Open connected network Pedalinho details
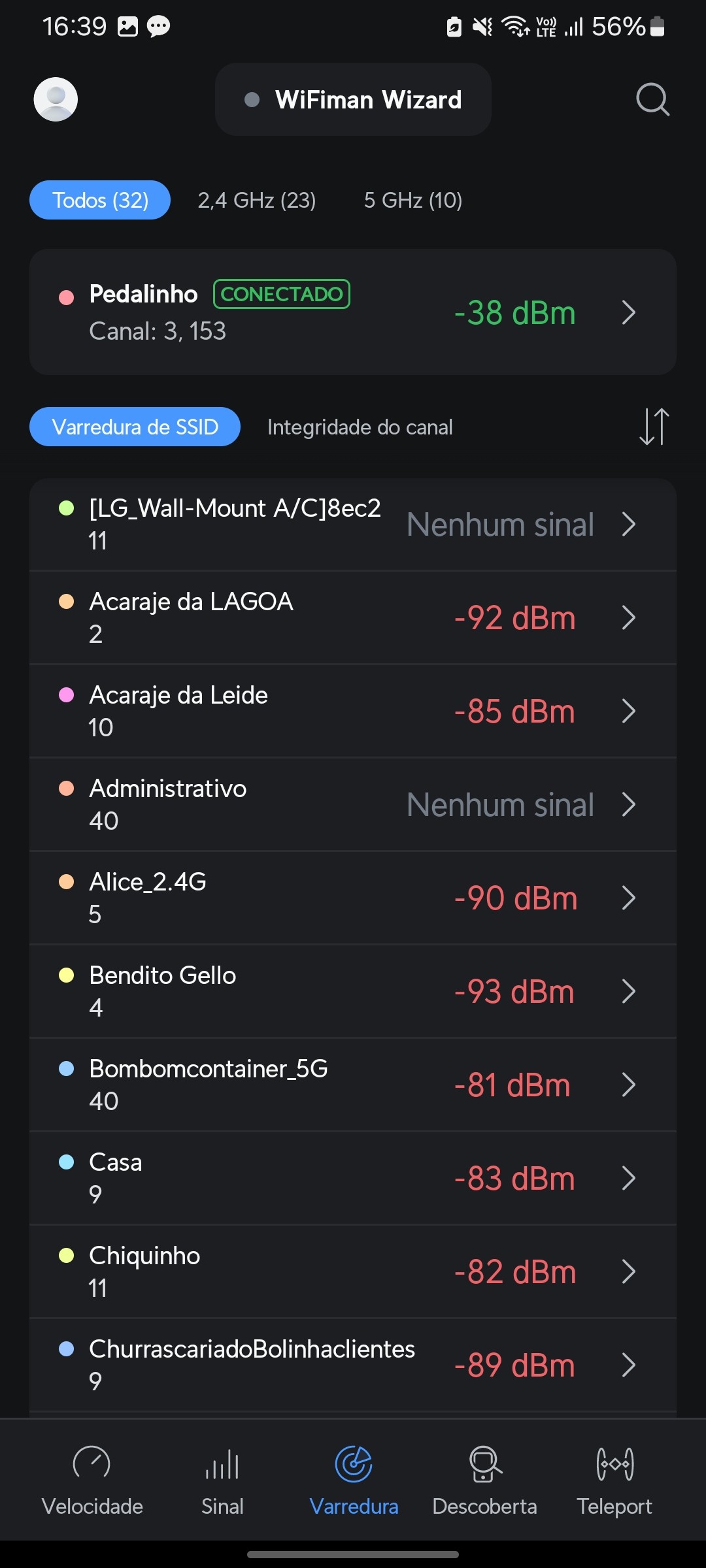Image resolution: width=706 pixels, height=1568 pixels. pyautogui.click(x=353, y=312)
